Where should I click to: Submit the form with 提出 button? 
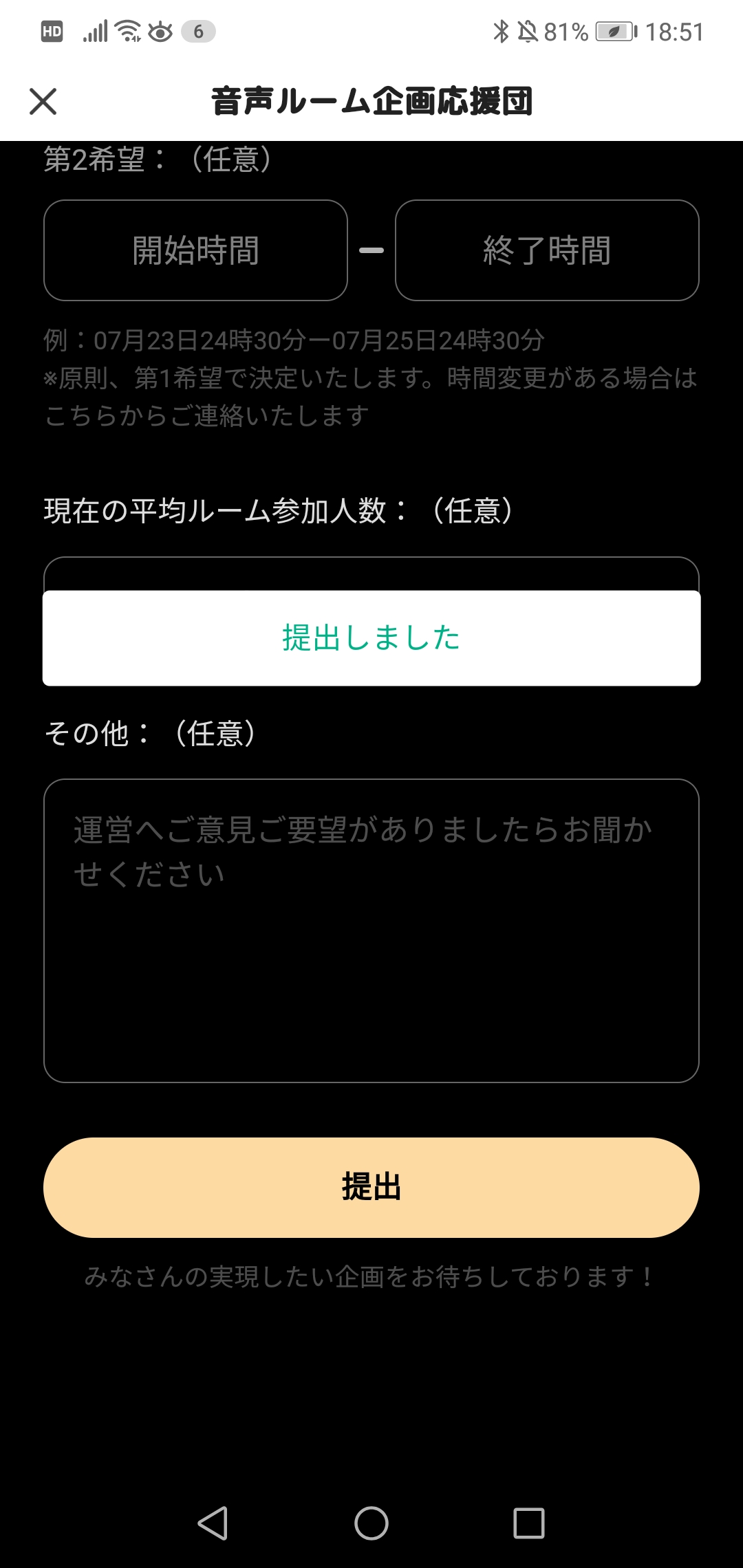(371, 1187)
